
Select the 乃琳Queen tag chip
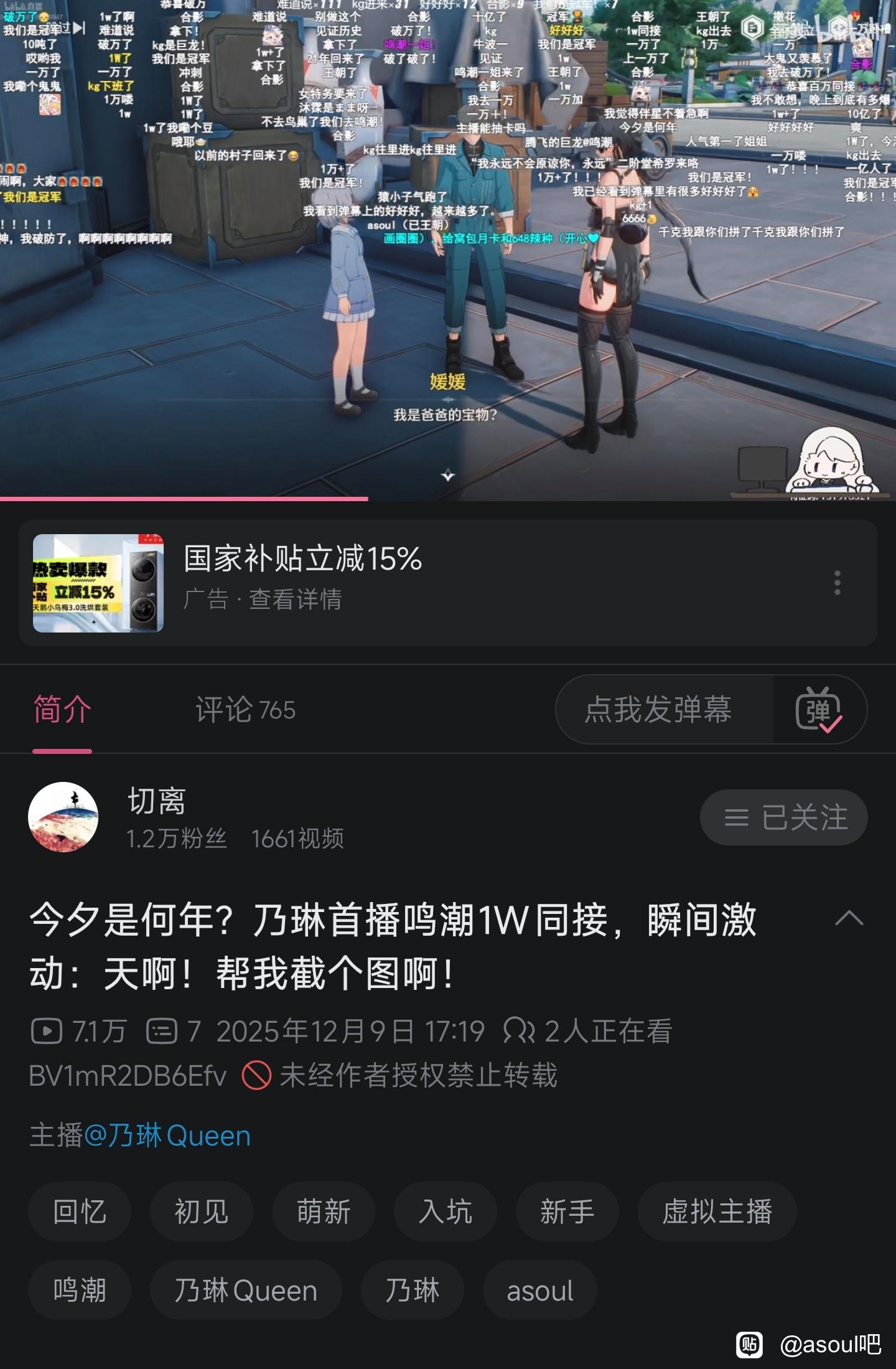pyautogui.click(x=246, y=1290)
